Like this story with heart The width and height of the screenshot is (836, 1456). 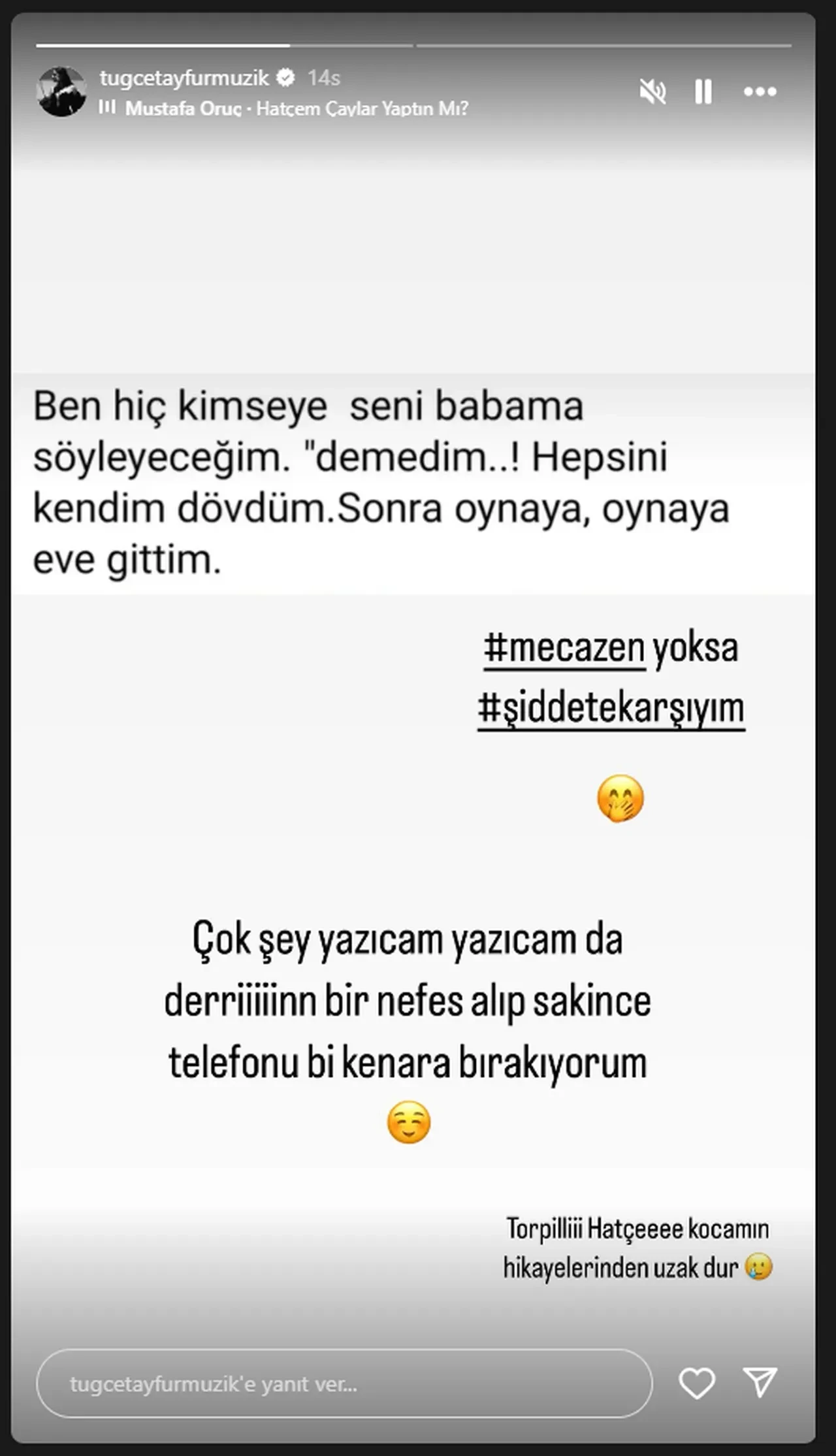pyautogui.click(x=697, y=1383)
